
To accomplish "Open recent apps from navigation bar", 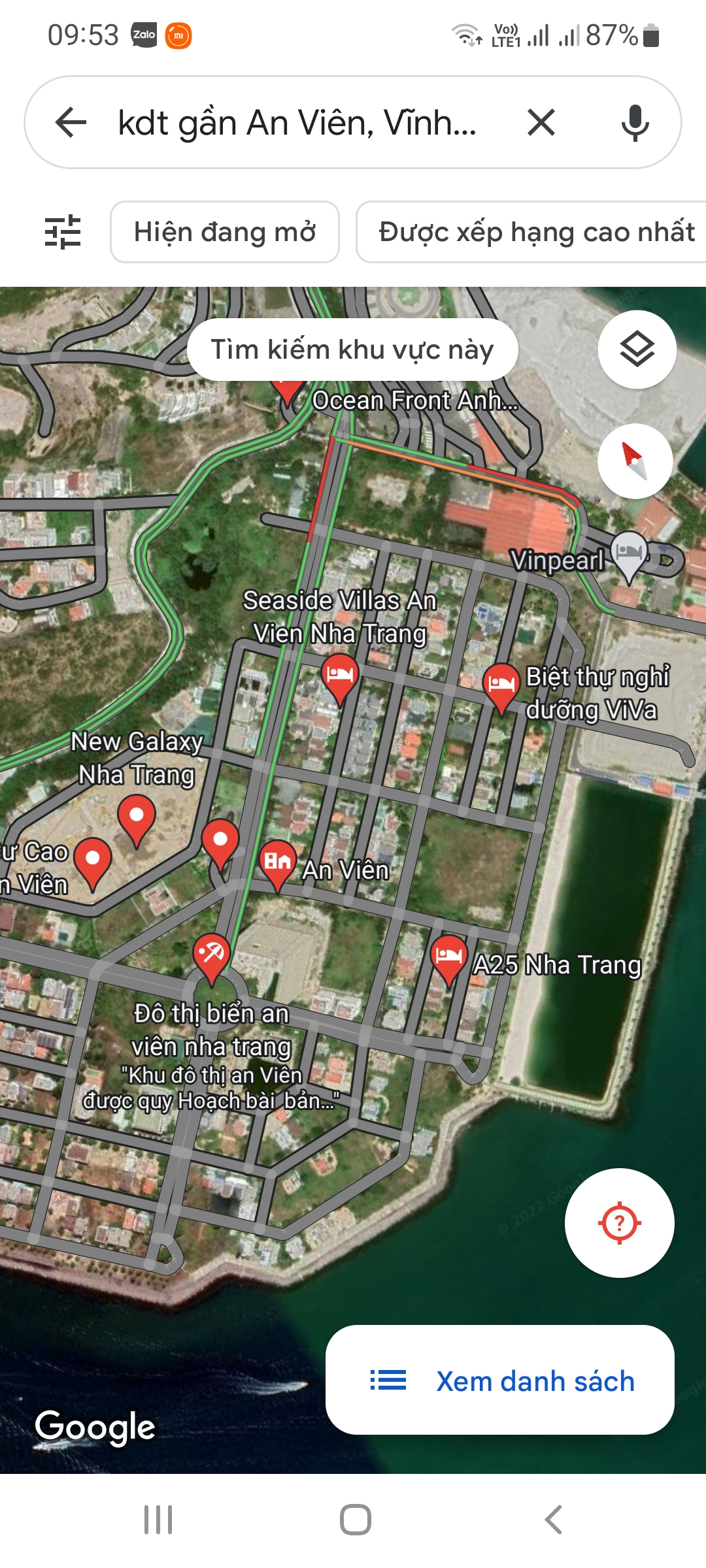I will pos(158,1520).
